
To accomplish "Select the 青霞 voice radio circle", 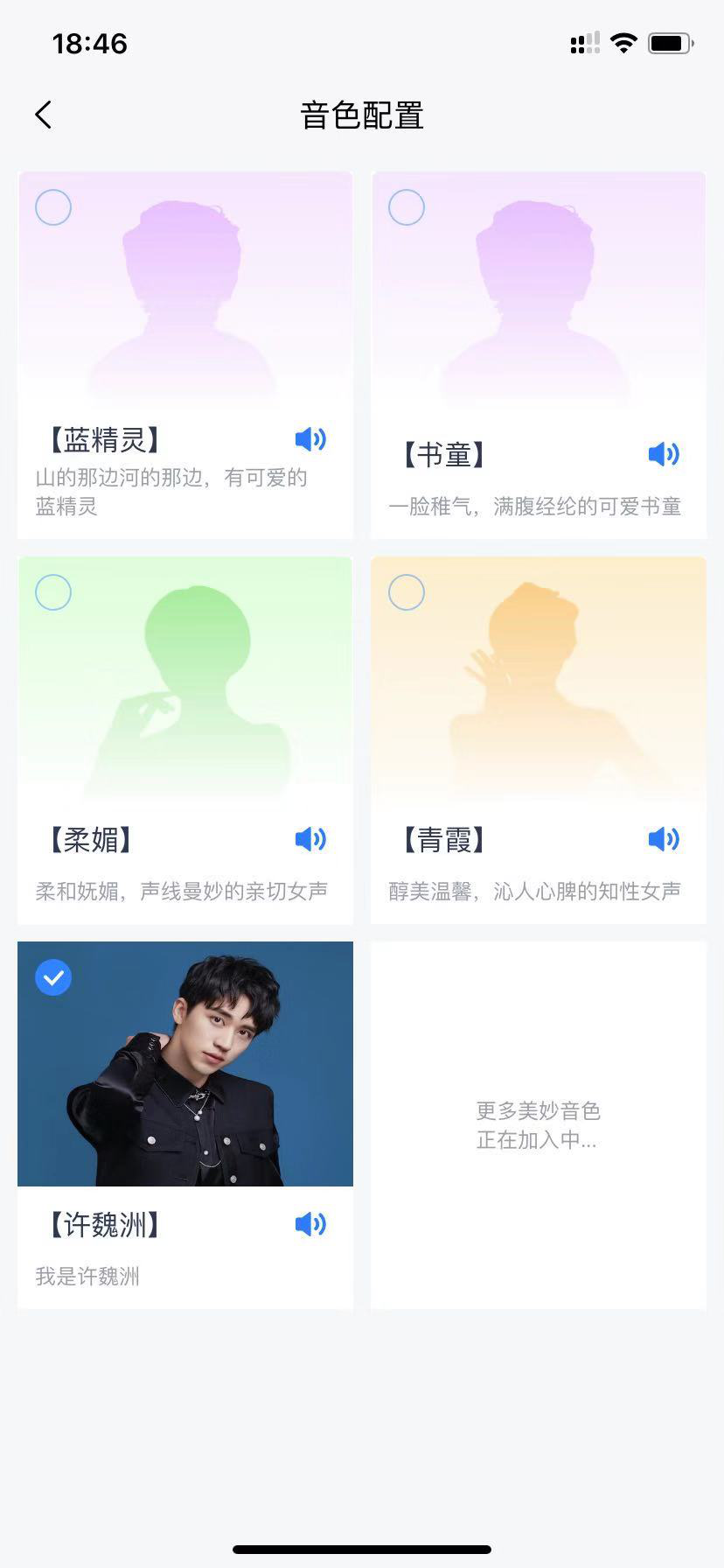I will coord(406,592).
